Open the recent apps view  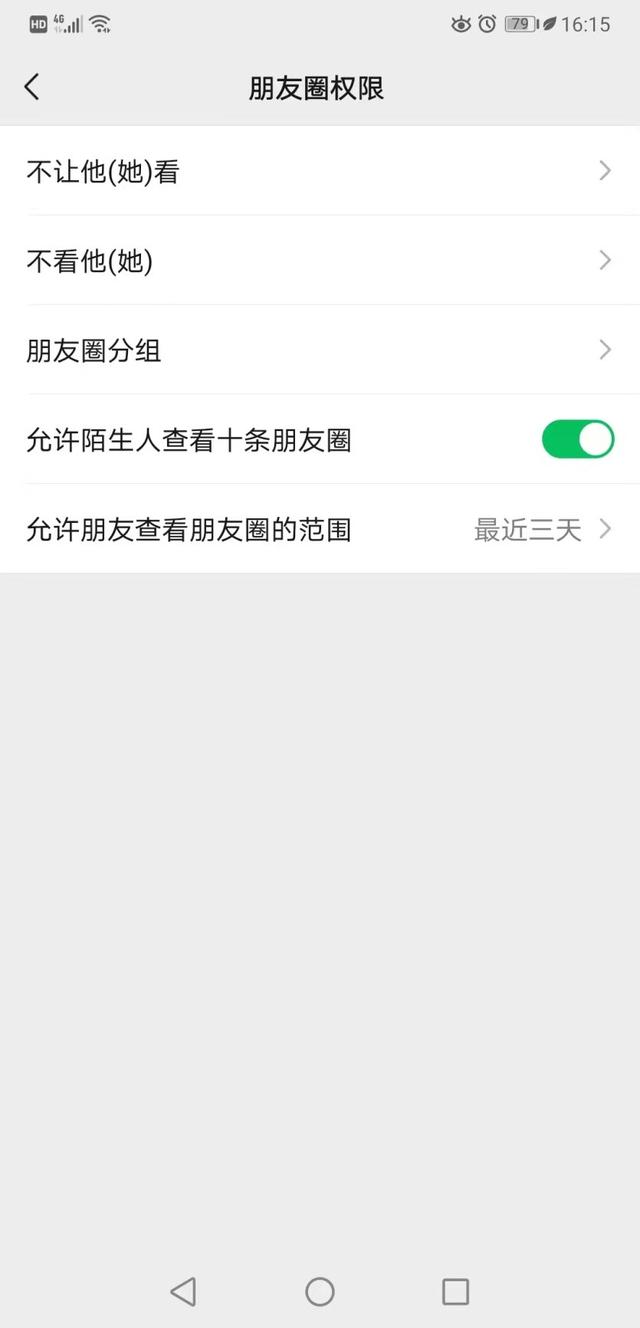click(x=455, y=1291)
